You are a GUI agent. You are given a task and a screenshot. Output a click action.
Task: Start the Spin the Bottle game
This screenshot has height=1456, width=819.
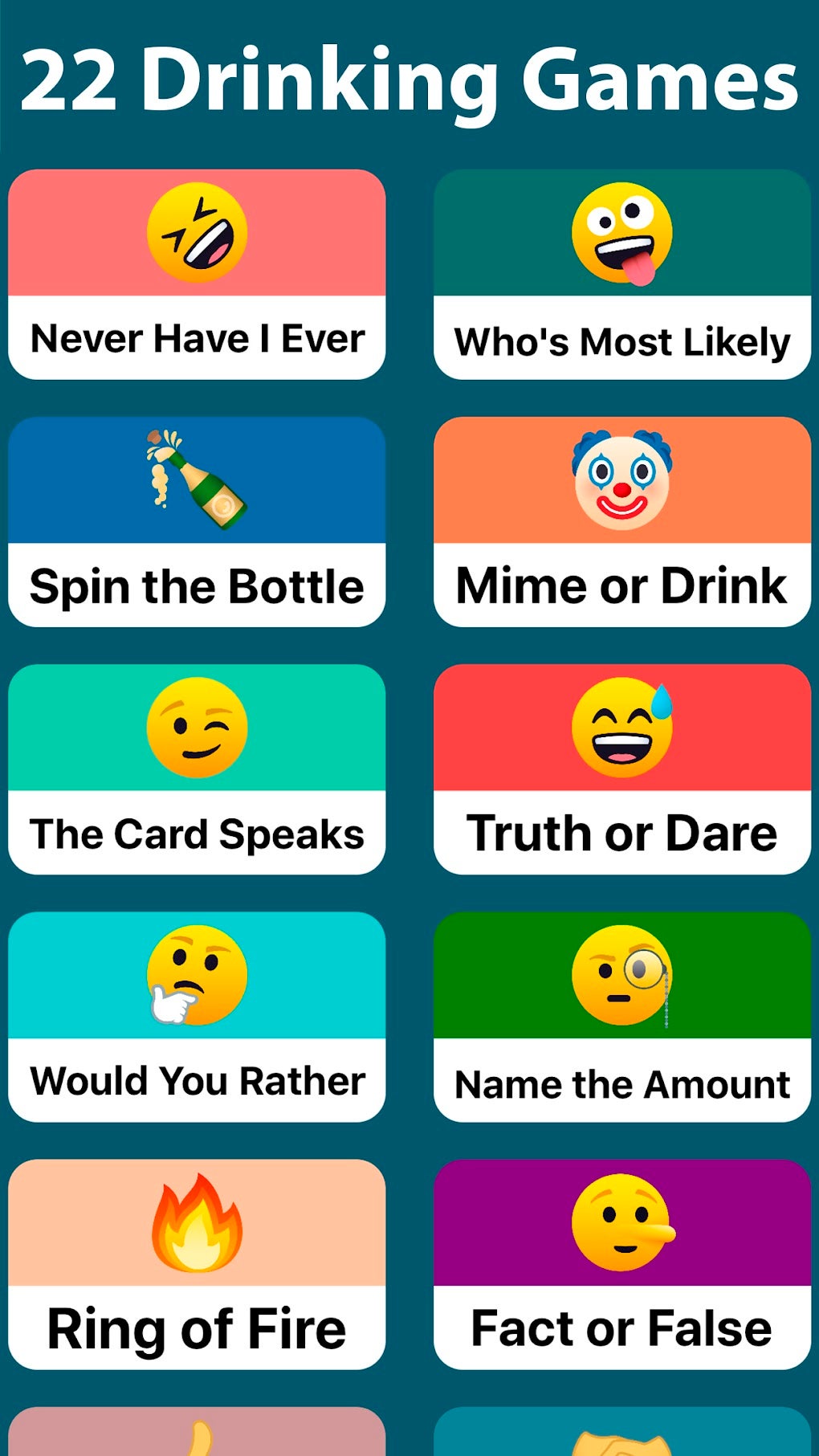(197, 521)
